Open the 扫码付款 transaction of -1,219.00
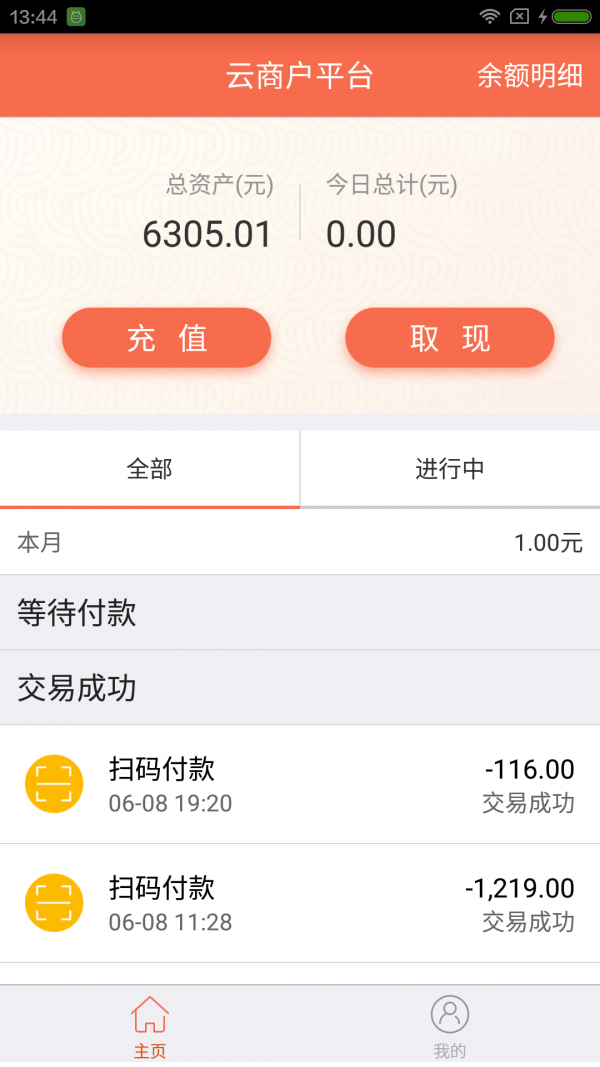The height and width of the screenshot is (1067, 600). tap(300, 904)
